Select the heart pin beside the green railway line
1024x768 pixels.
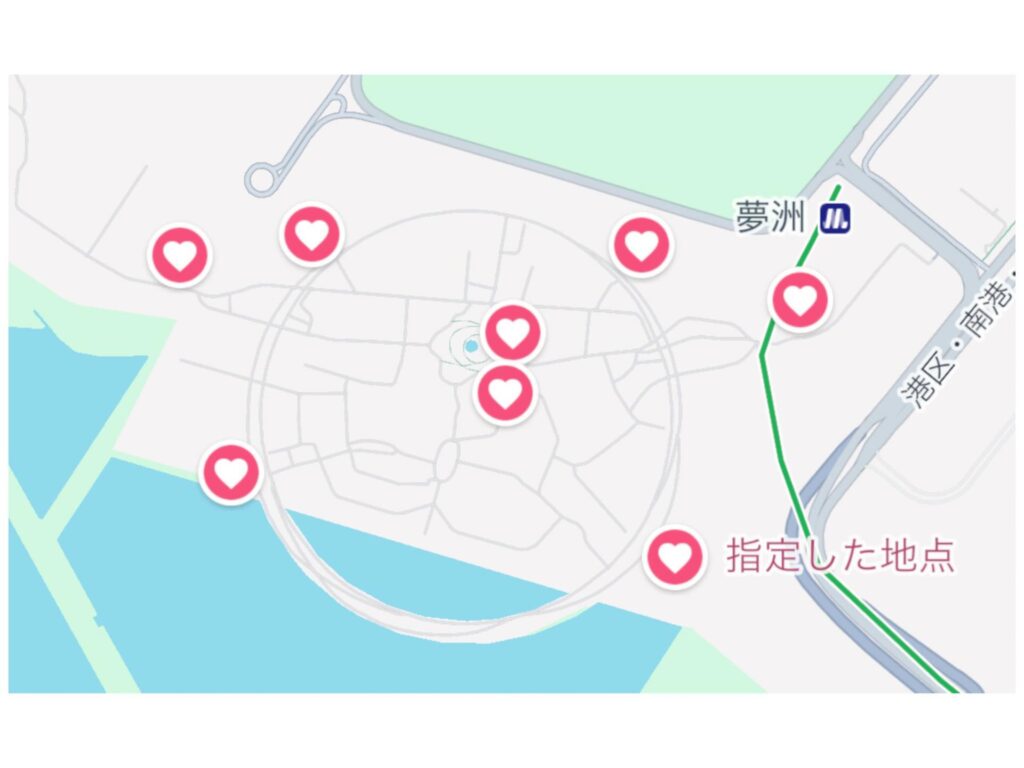(x=799, y=299)
